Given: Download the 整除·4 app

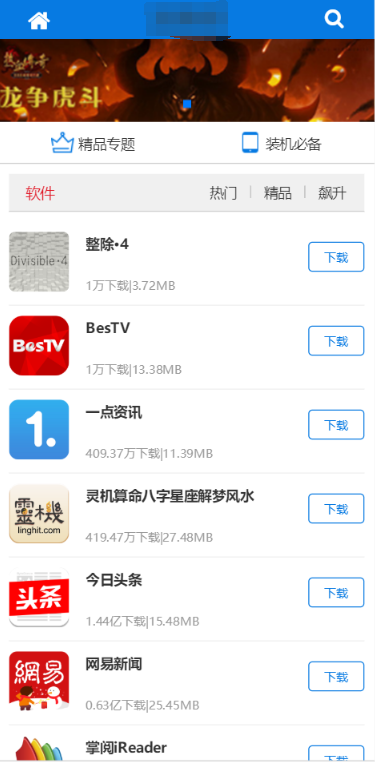Looking at the screenshot, I should pos(336,257).
